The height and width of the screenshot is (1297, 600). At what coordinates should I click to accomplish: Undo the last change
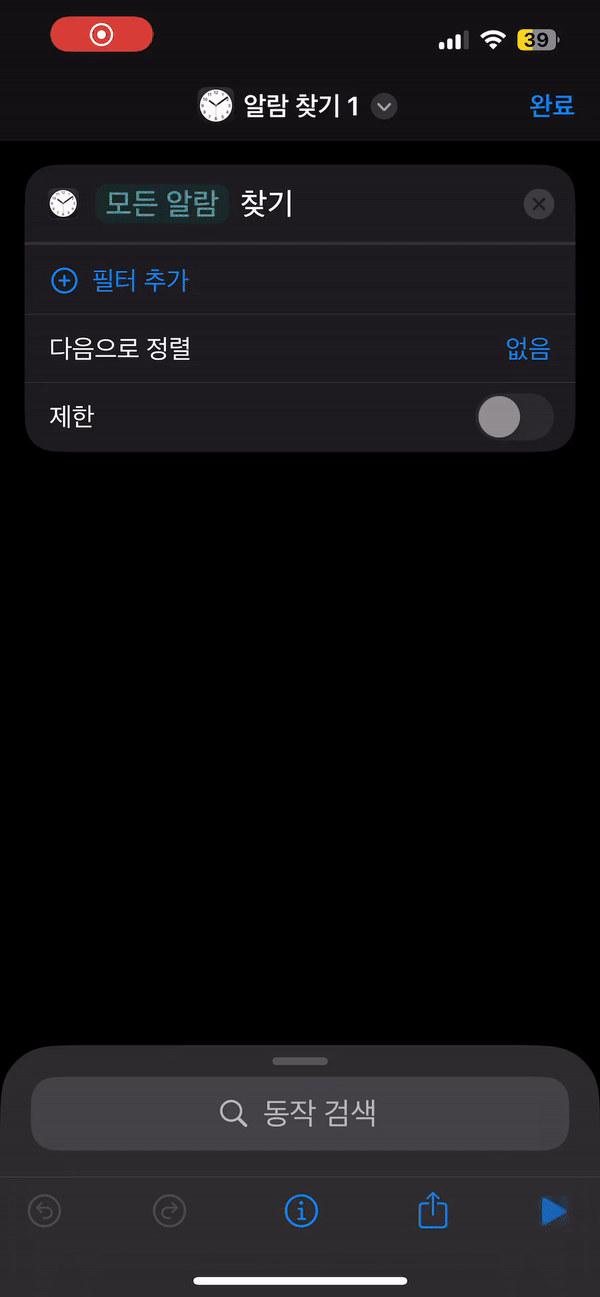[45, 1212]
